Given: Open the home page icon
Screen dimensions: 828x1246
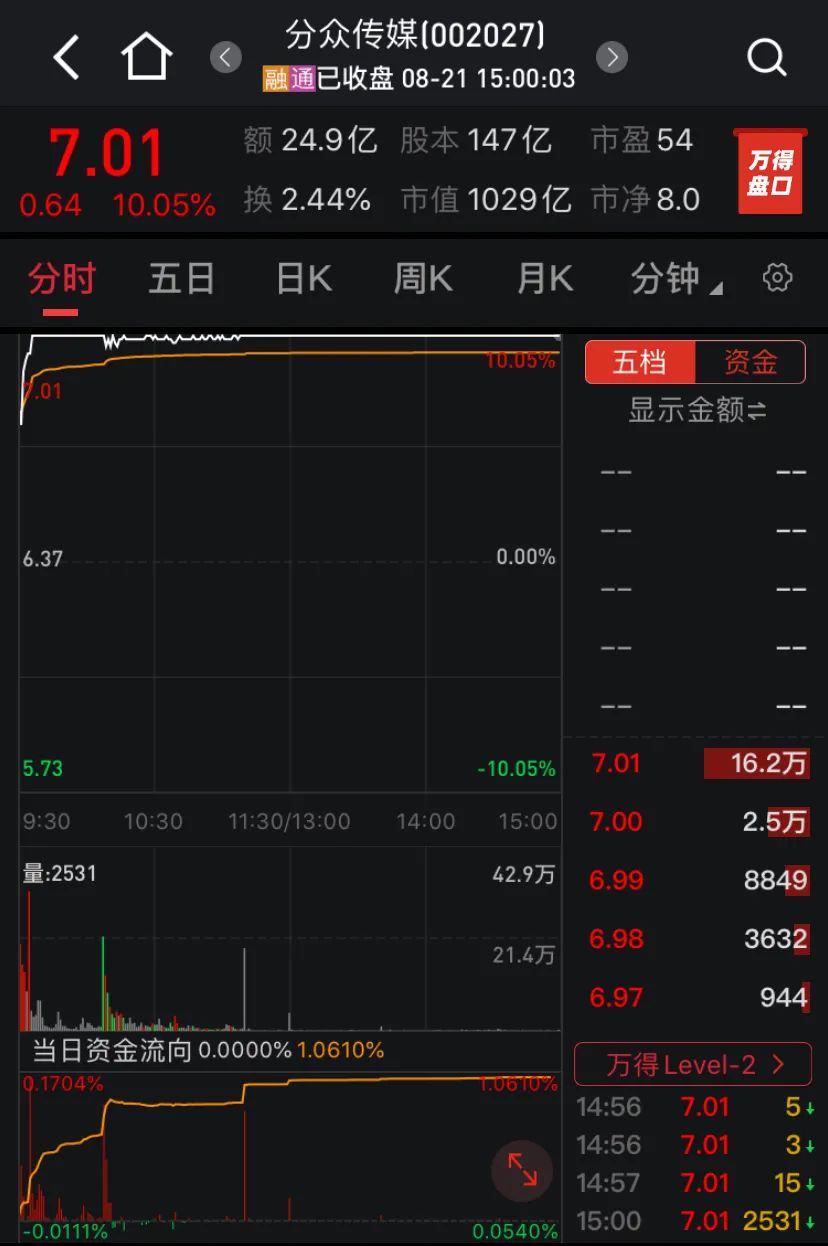Looking at the screenshot, I should [x=146, y=57].
